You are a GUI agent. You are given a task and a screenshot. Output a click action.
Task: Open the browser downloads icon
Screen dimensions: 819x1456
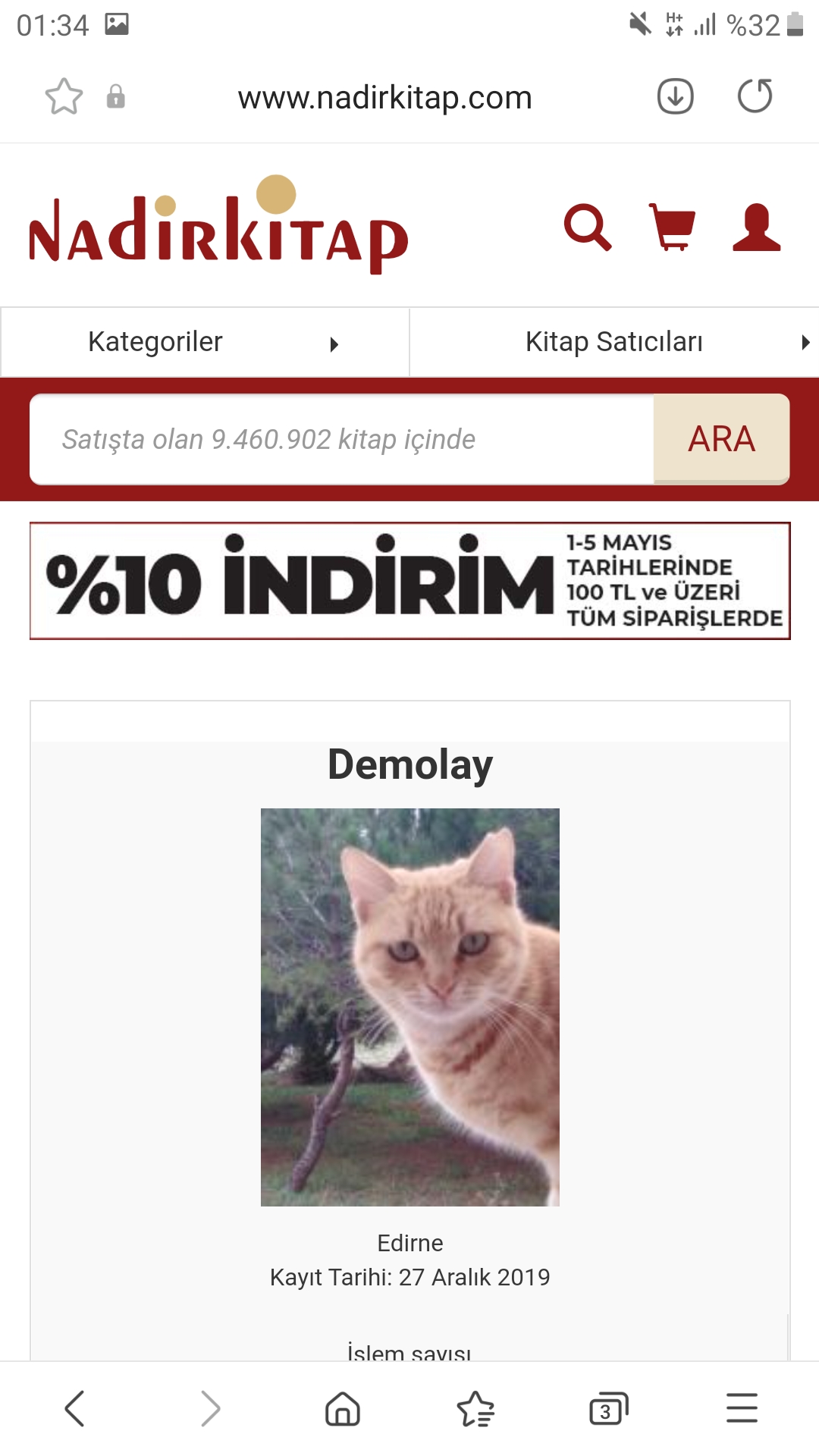pyautogui.click(x=675, y=96)
